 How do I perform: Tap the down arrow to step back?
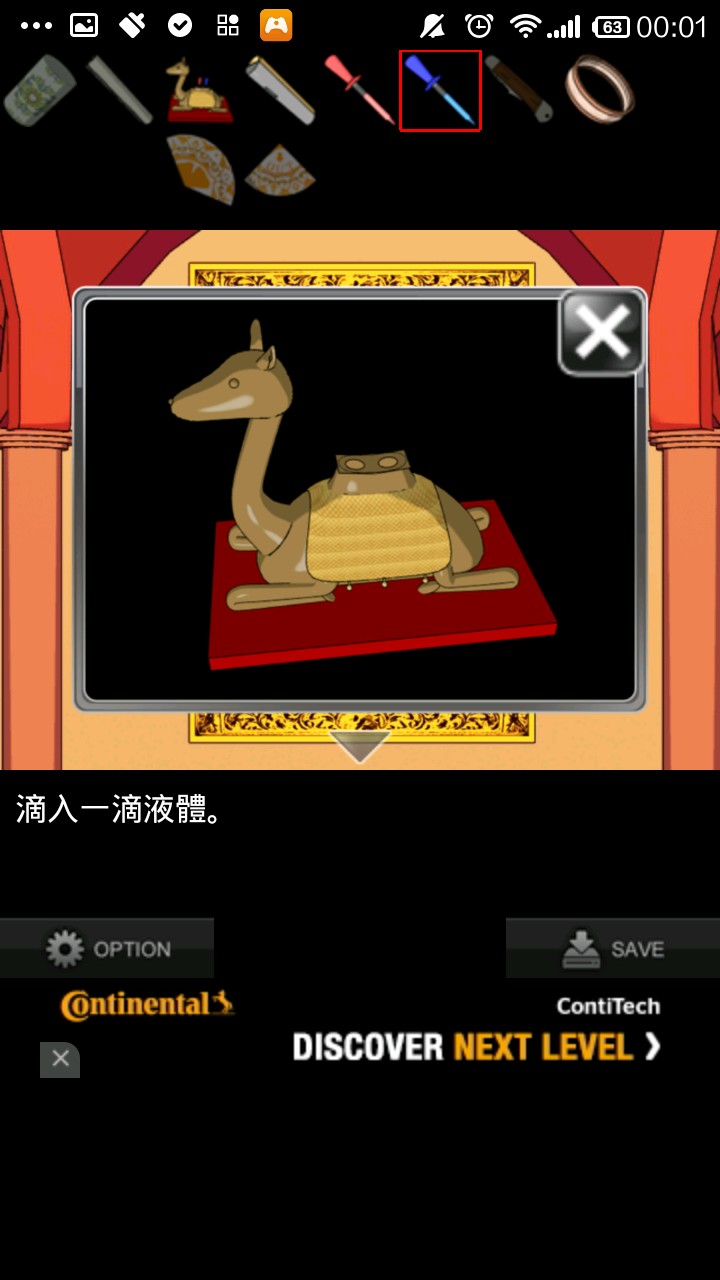coord(359,745)
